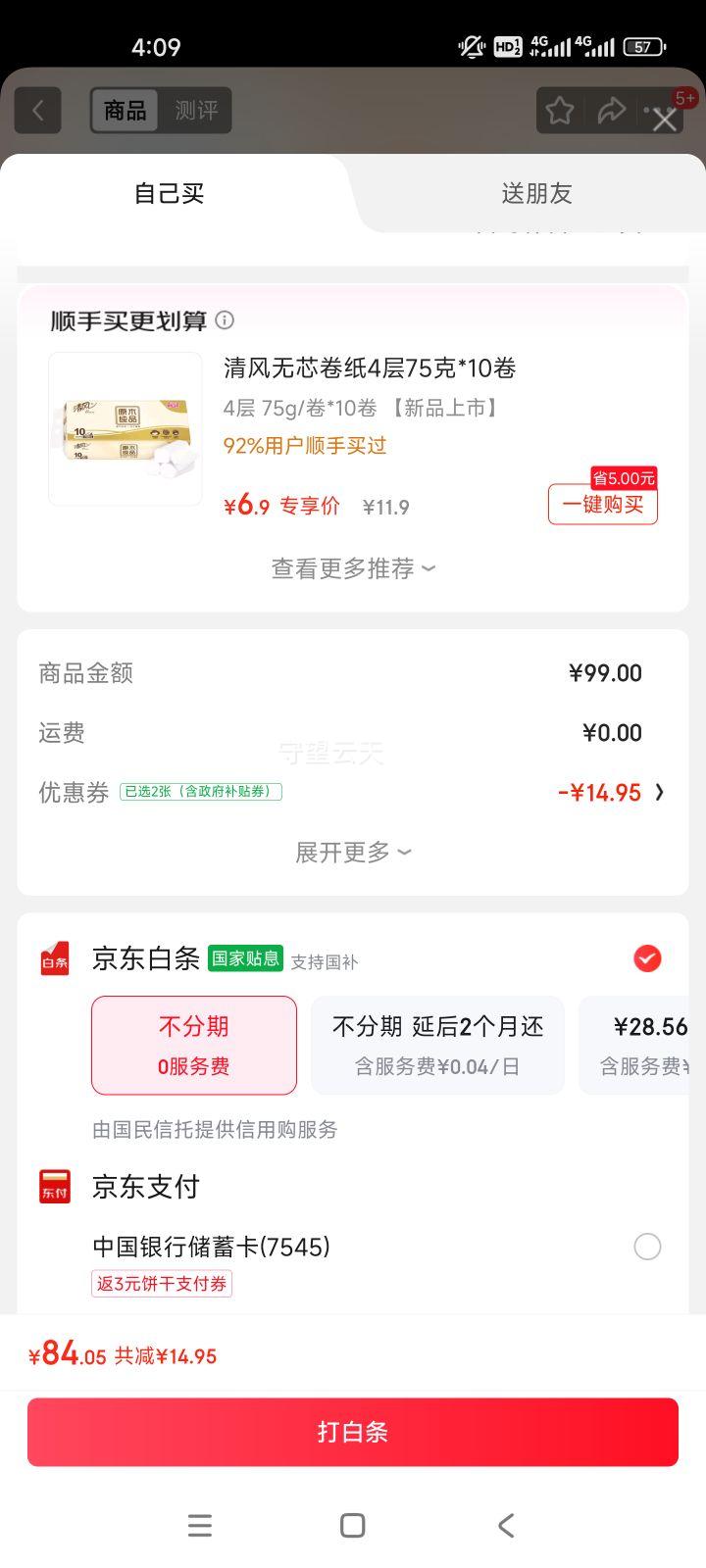Expand 展开更多 price details
The width and height of the screenshot is (706, 1568).
click(353, 853)
